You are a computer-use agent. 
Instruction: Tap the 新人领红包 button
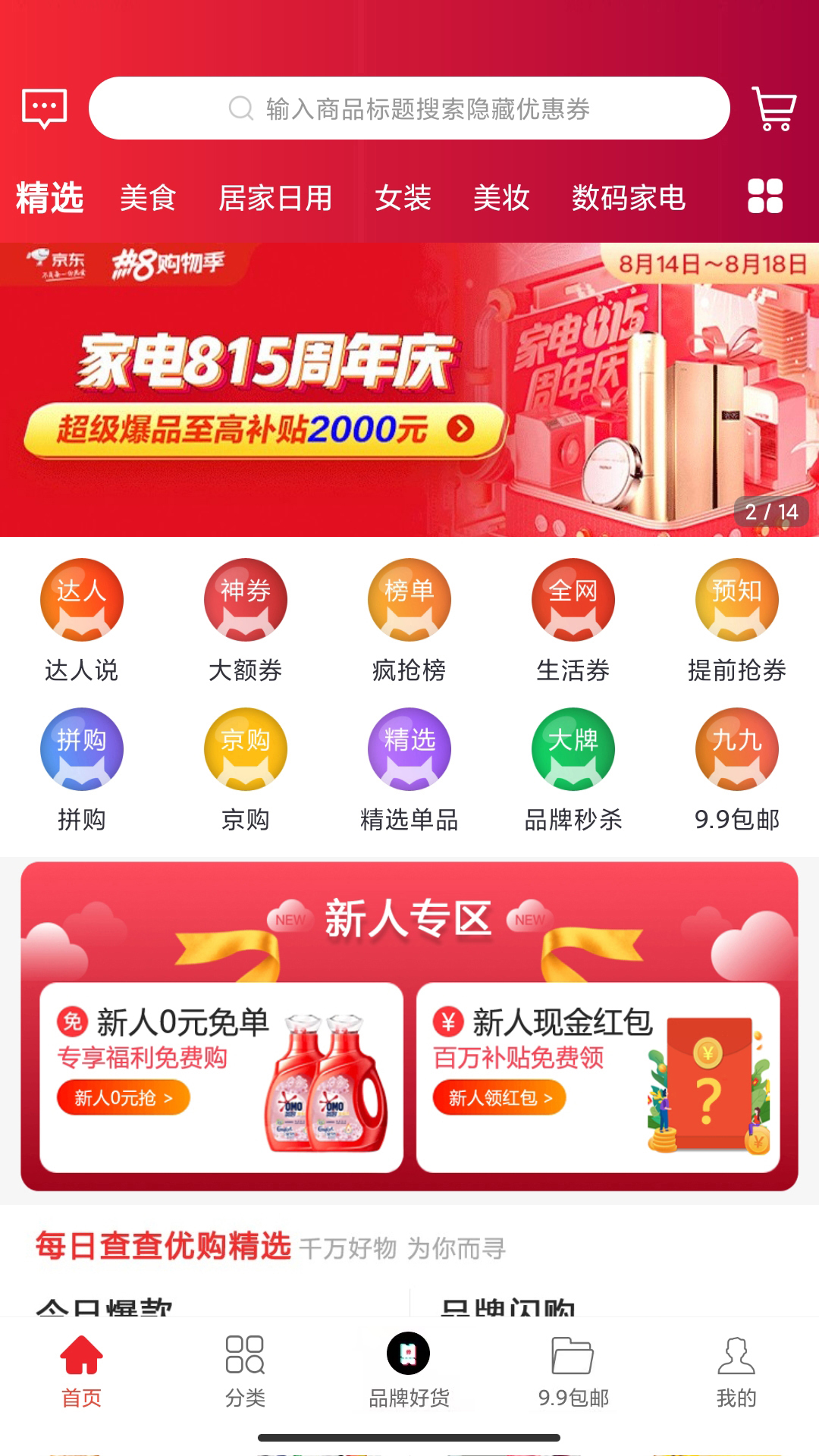pos(499,1097)
